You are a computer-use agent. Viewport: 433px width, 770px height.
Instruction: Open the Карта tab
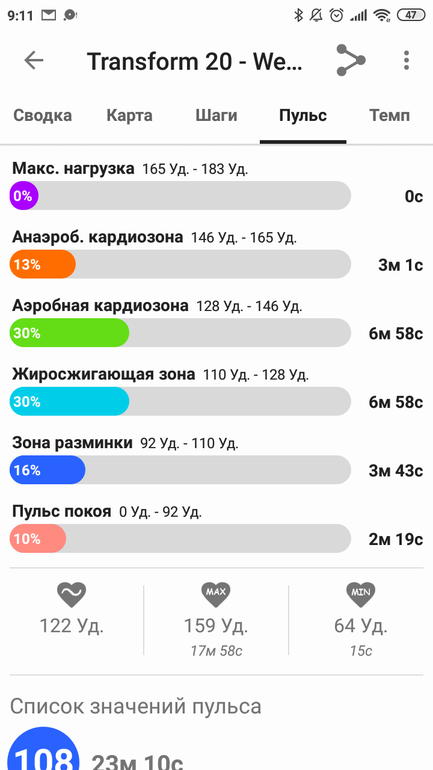(x=130, y=116)
